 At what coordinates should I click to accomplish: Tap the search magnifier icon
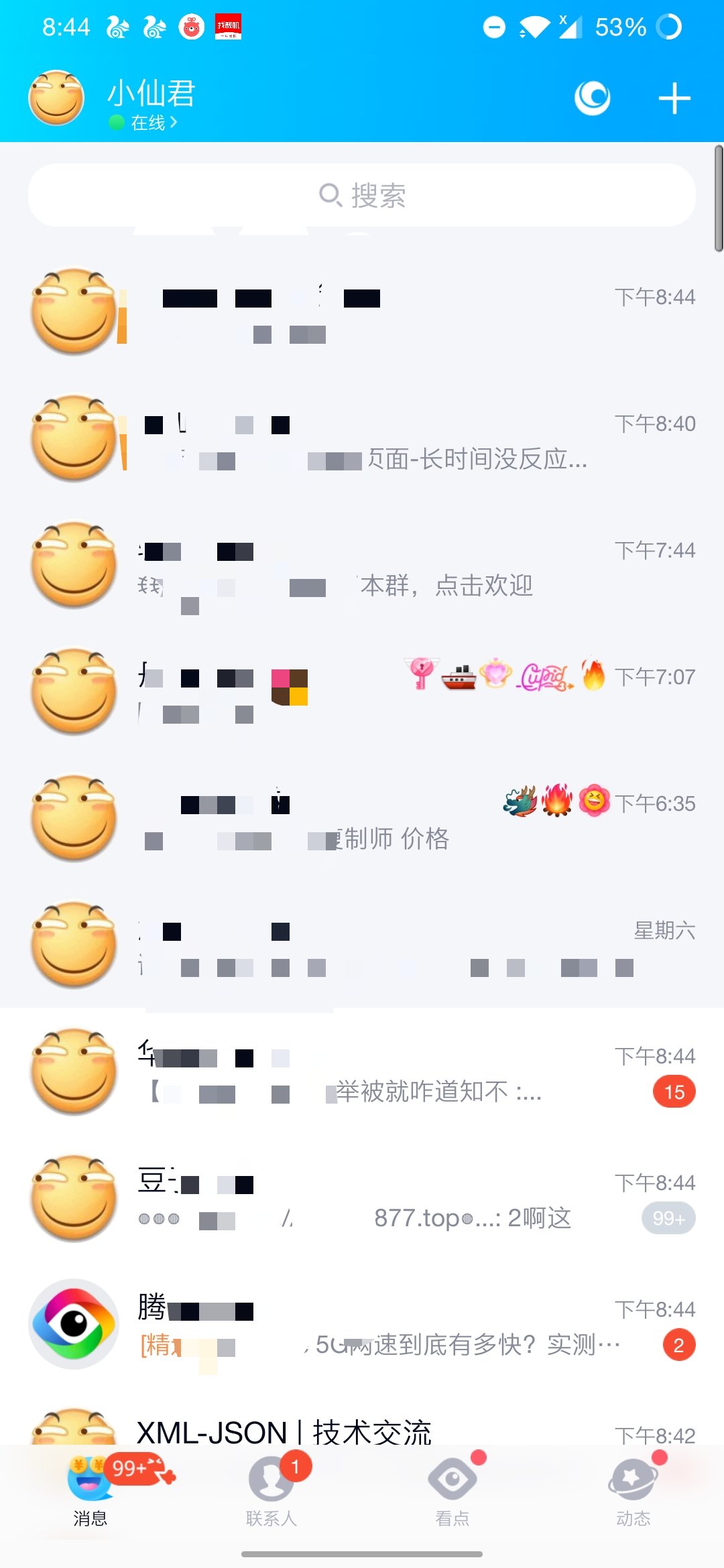pyautogui.click(x=330, y=195)
